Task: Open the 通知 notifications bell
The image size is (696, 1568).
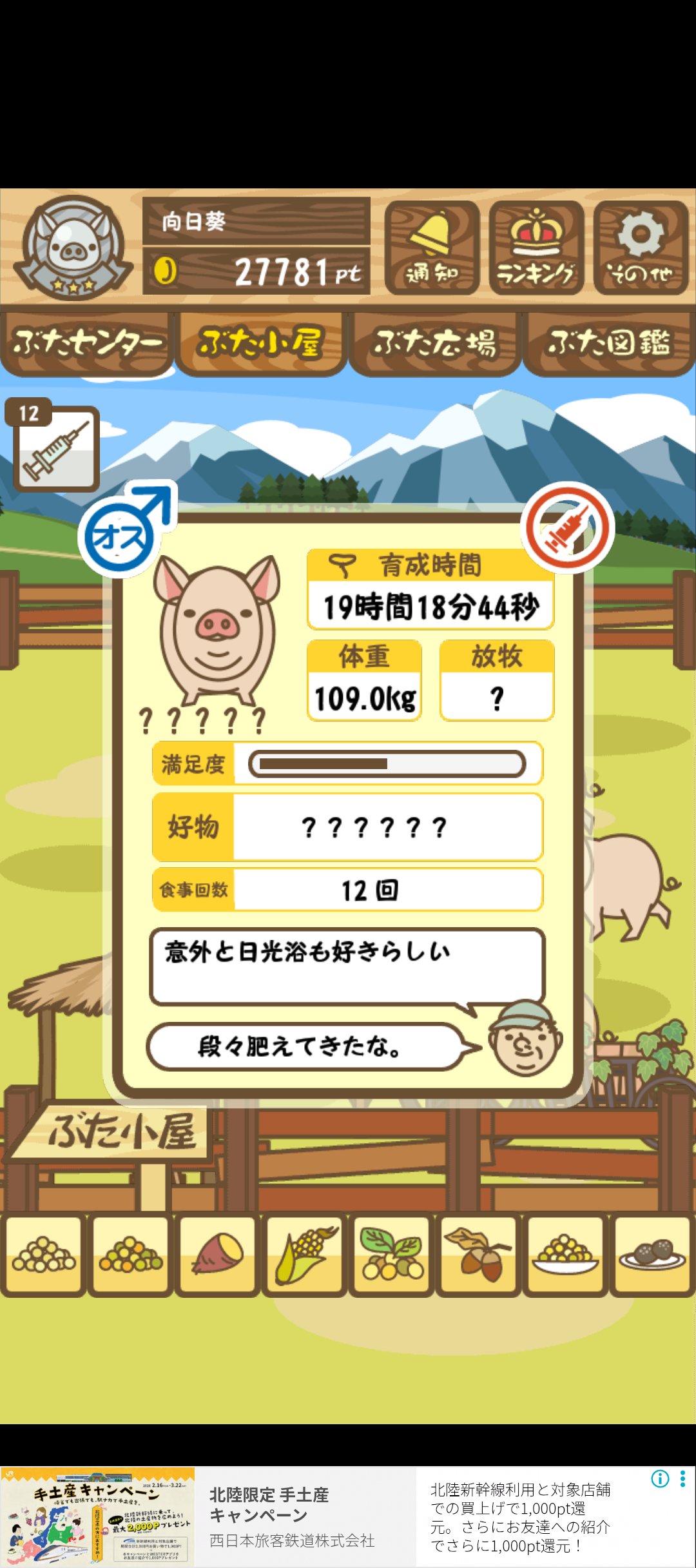Action: tap(432, 247)
